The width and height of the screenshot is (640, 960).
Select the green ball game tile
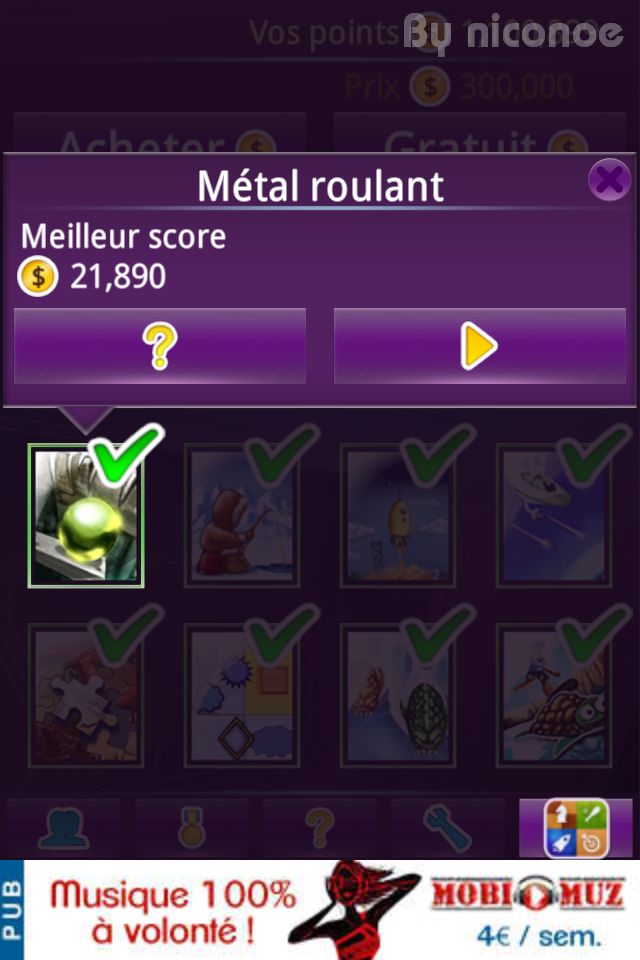(x=86, y=515)
